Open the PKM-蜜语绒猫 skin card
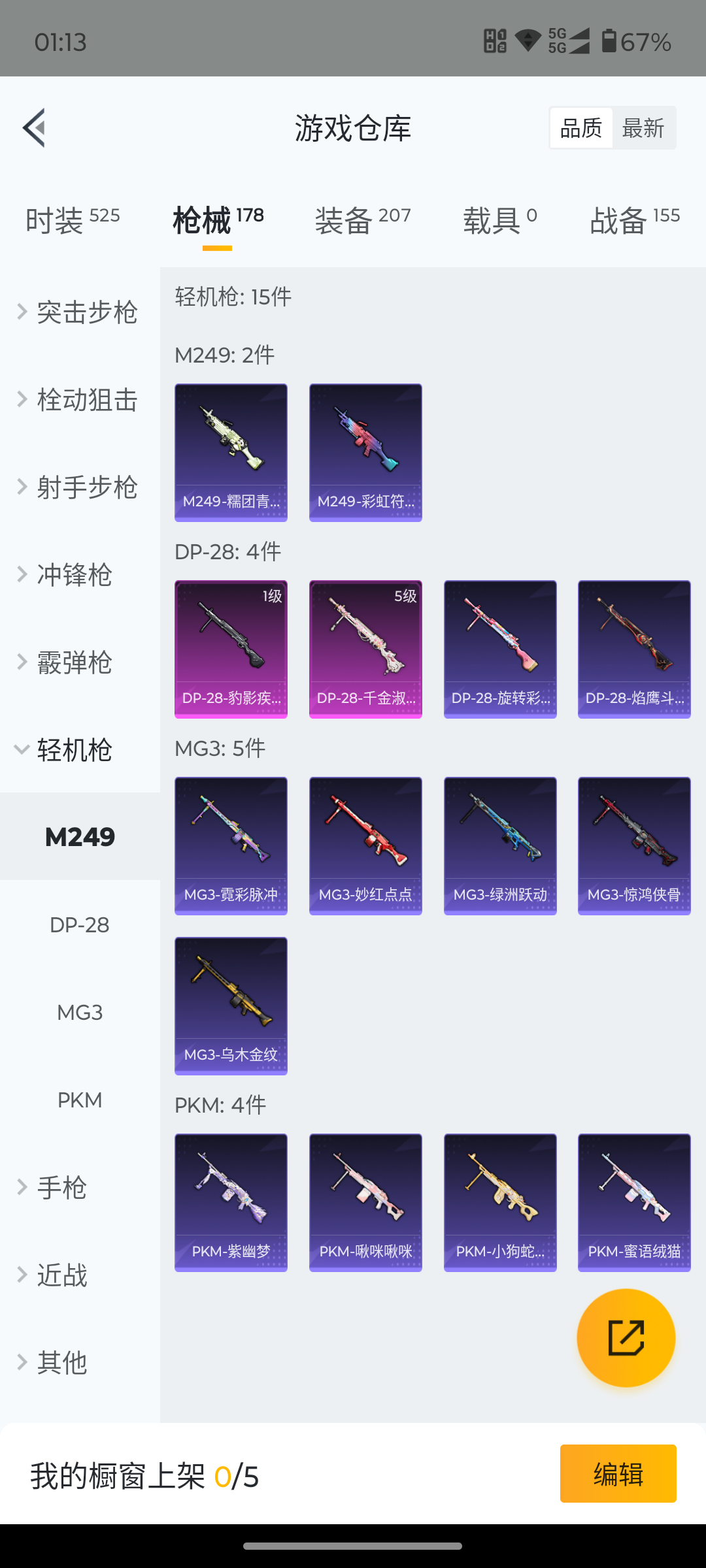Screen dimensions: 706x1568 634,1203
